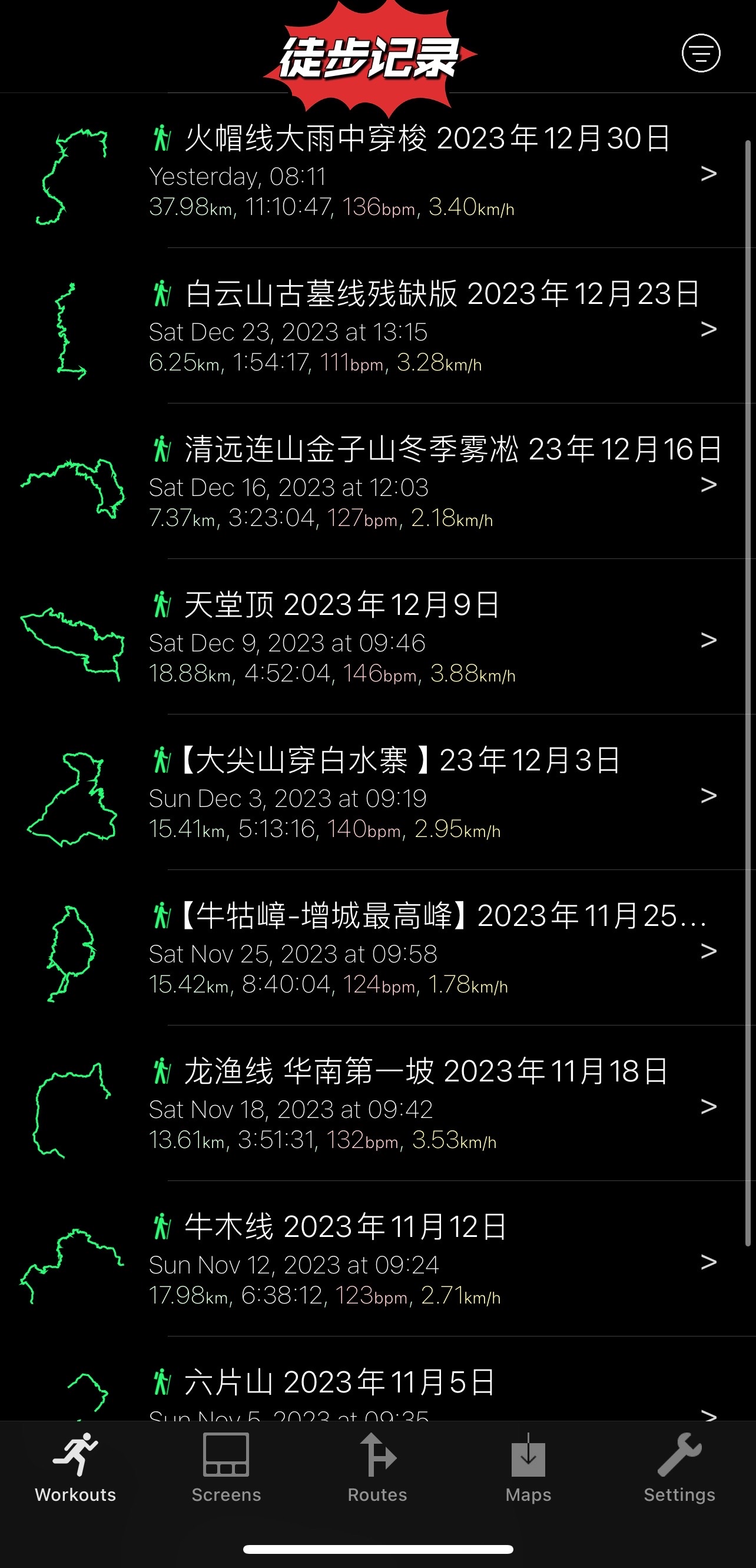
Task: Open the 大尖山穿白水寨 workout record
Action: point(426,794)
